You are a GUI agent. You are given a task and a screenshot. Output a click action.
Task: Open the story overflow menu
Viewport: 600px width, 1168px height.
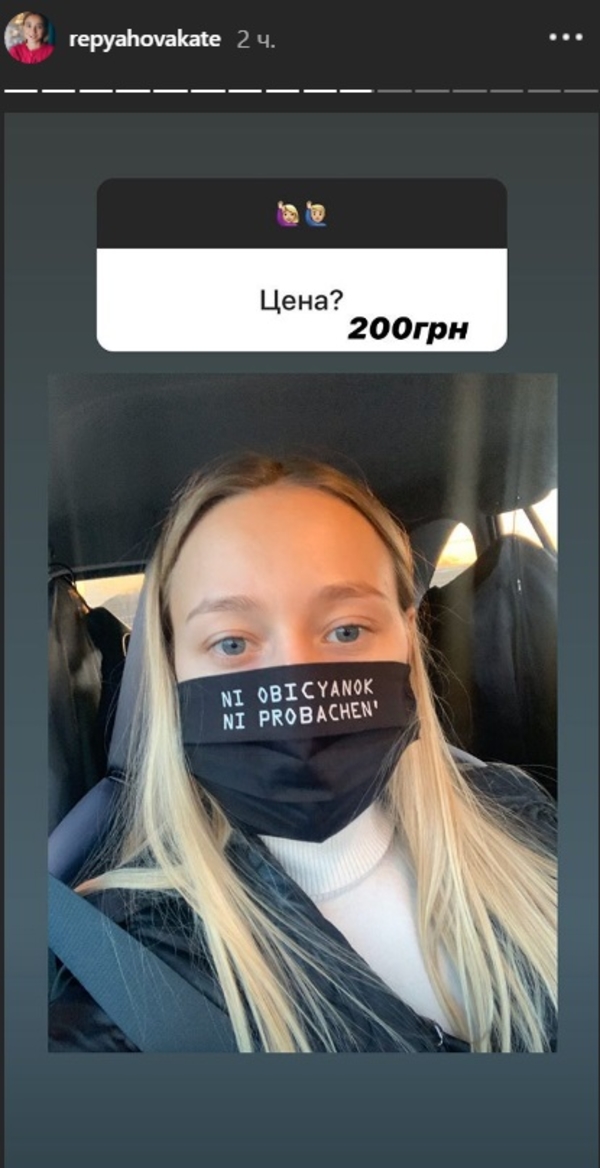coord(566,39)
